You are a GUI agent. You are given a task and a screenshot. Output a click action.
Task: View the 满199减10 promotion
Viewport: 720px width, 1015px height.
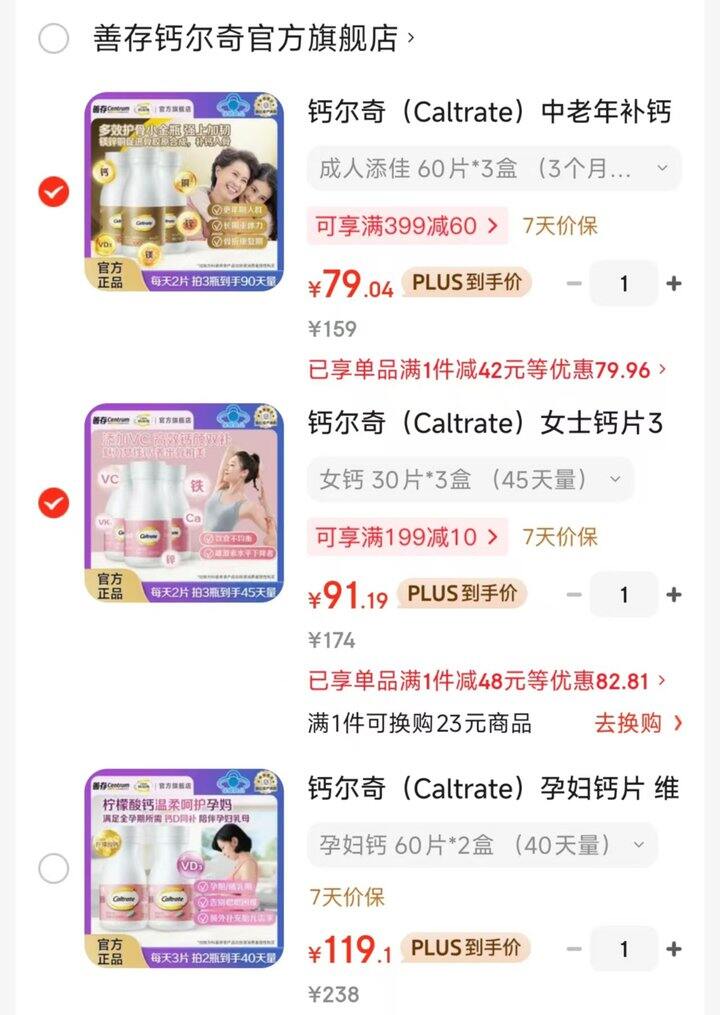[x=407, y=537]
